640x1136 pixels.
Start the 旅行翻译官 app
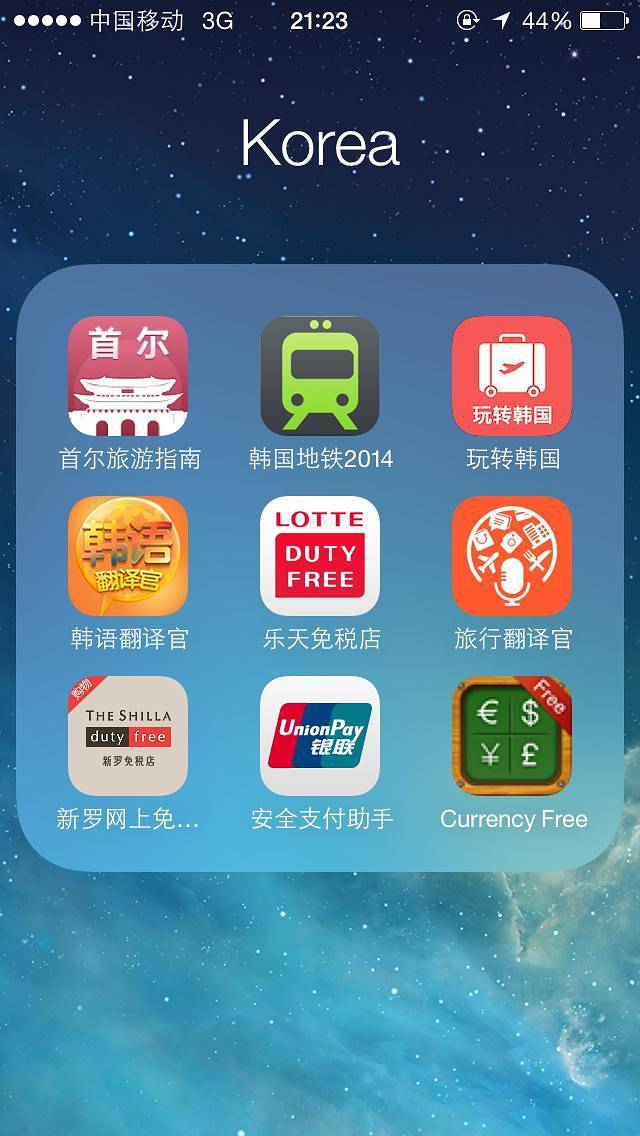(x=512, y=556)
